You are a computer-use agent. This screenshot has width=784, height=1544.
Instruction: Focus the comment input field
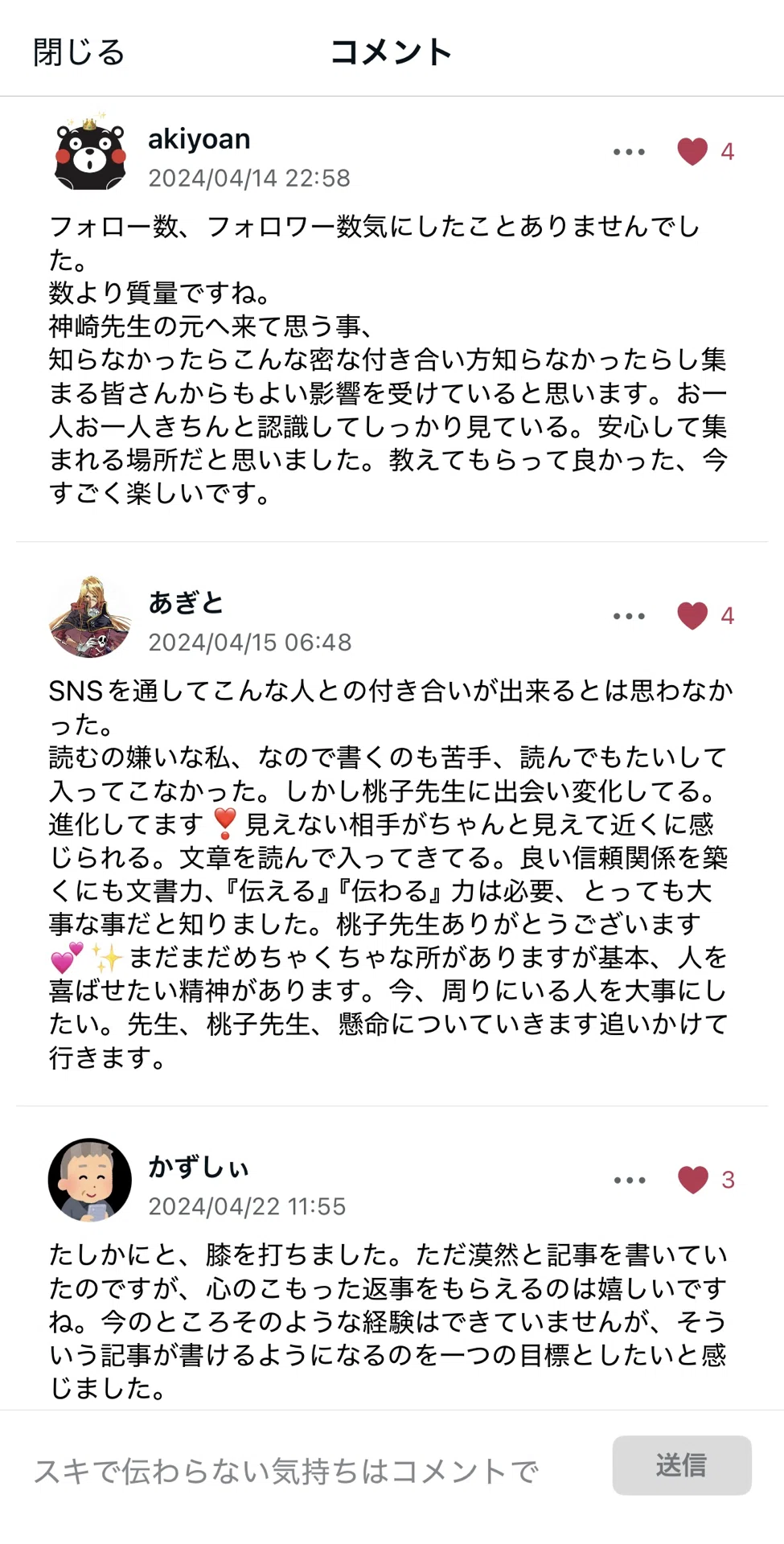coord(314,1471)
